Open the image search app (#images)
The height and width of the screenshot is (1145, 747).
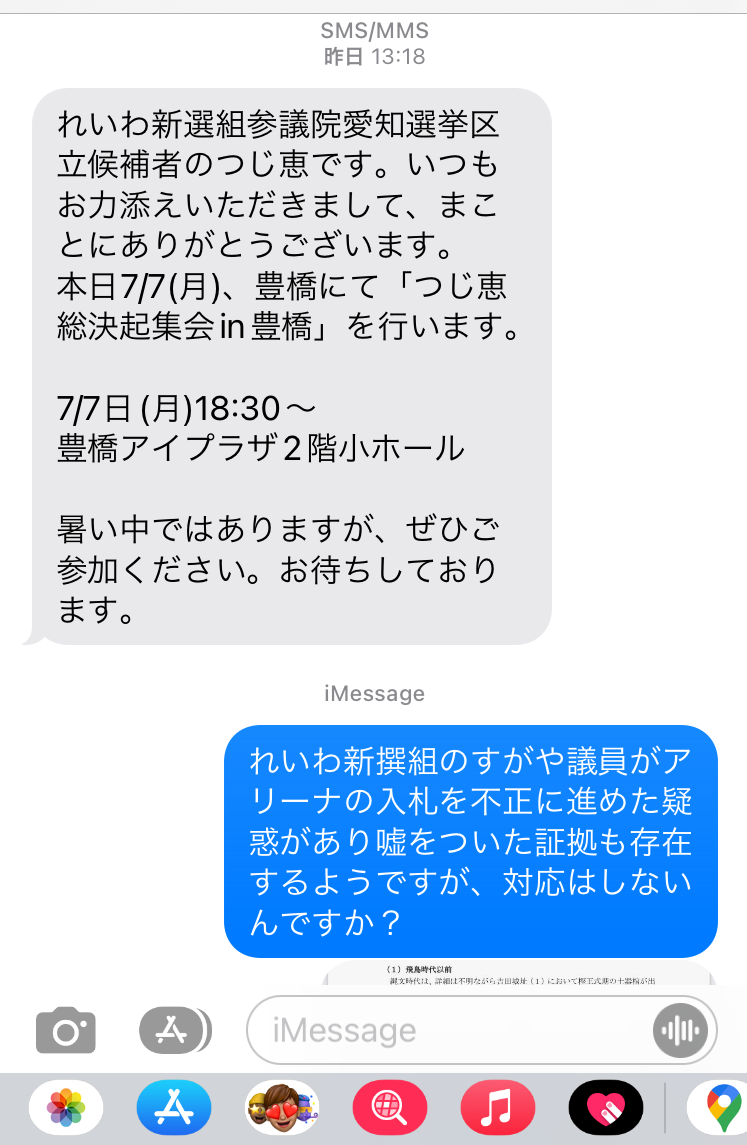click(390, 1108)
